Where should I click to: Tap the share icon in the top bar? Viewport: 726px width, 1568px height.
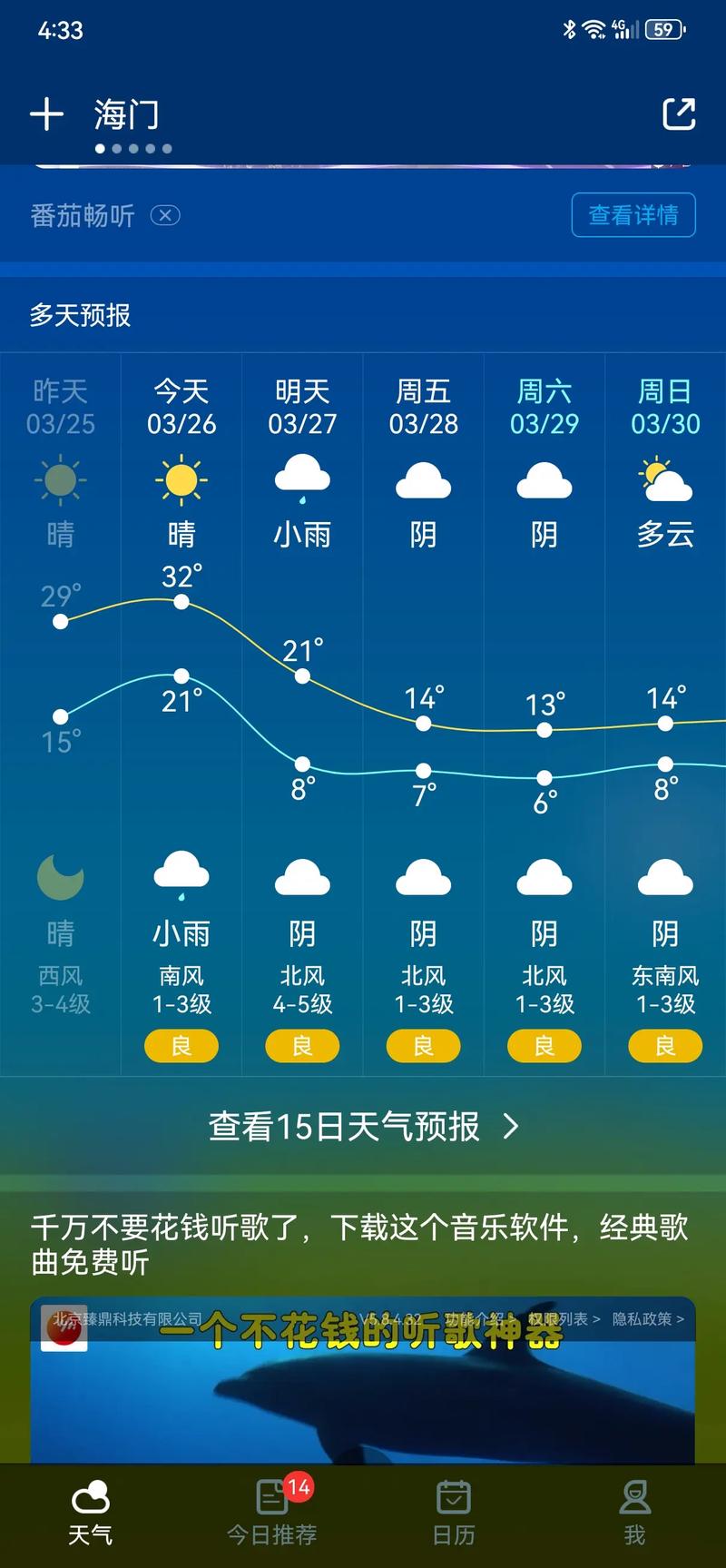[679, 113]
